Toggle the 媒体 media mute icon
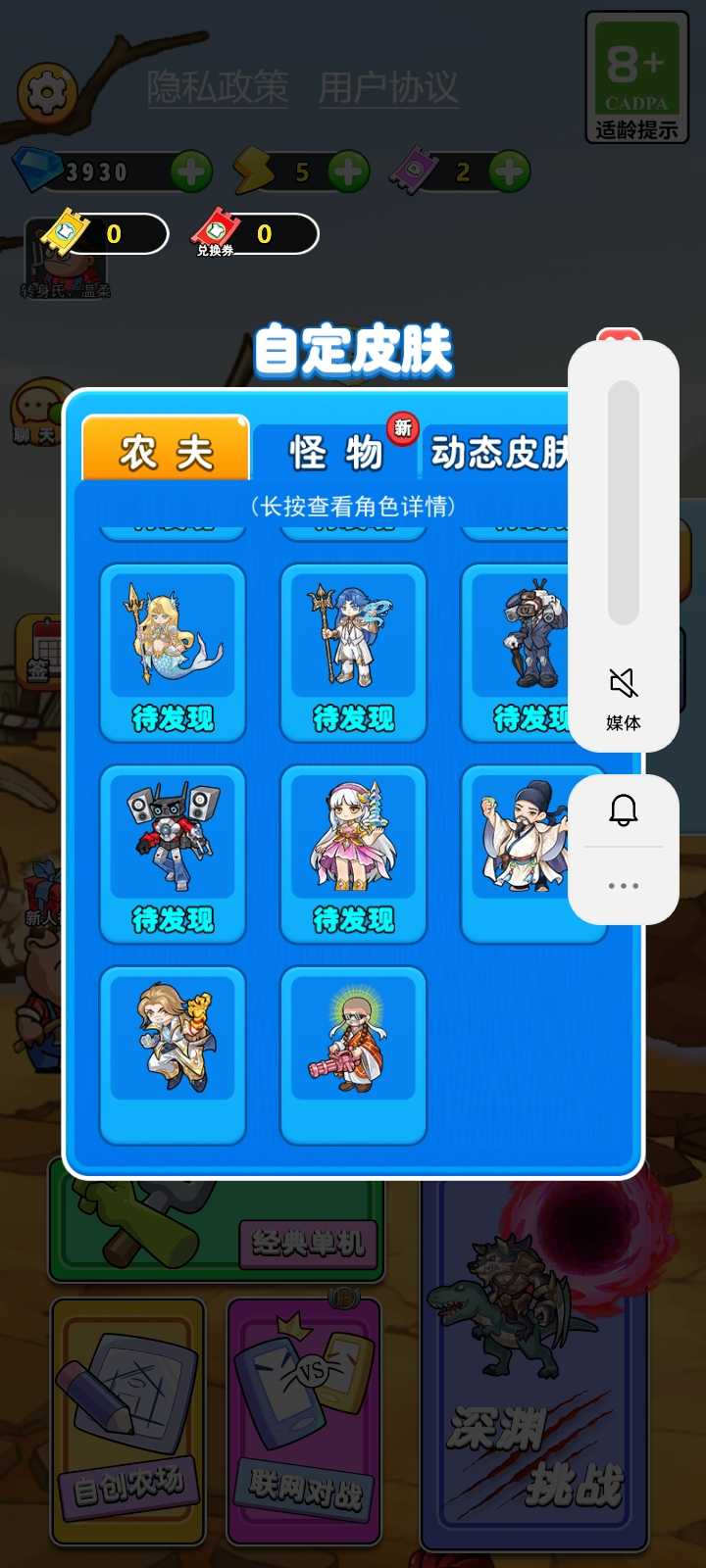This screenshot has height=1568, width=706. pyautogui.click(x=624, y=683)
